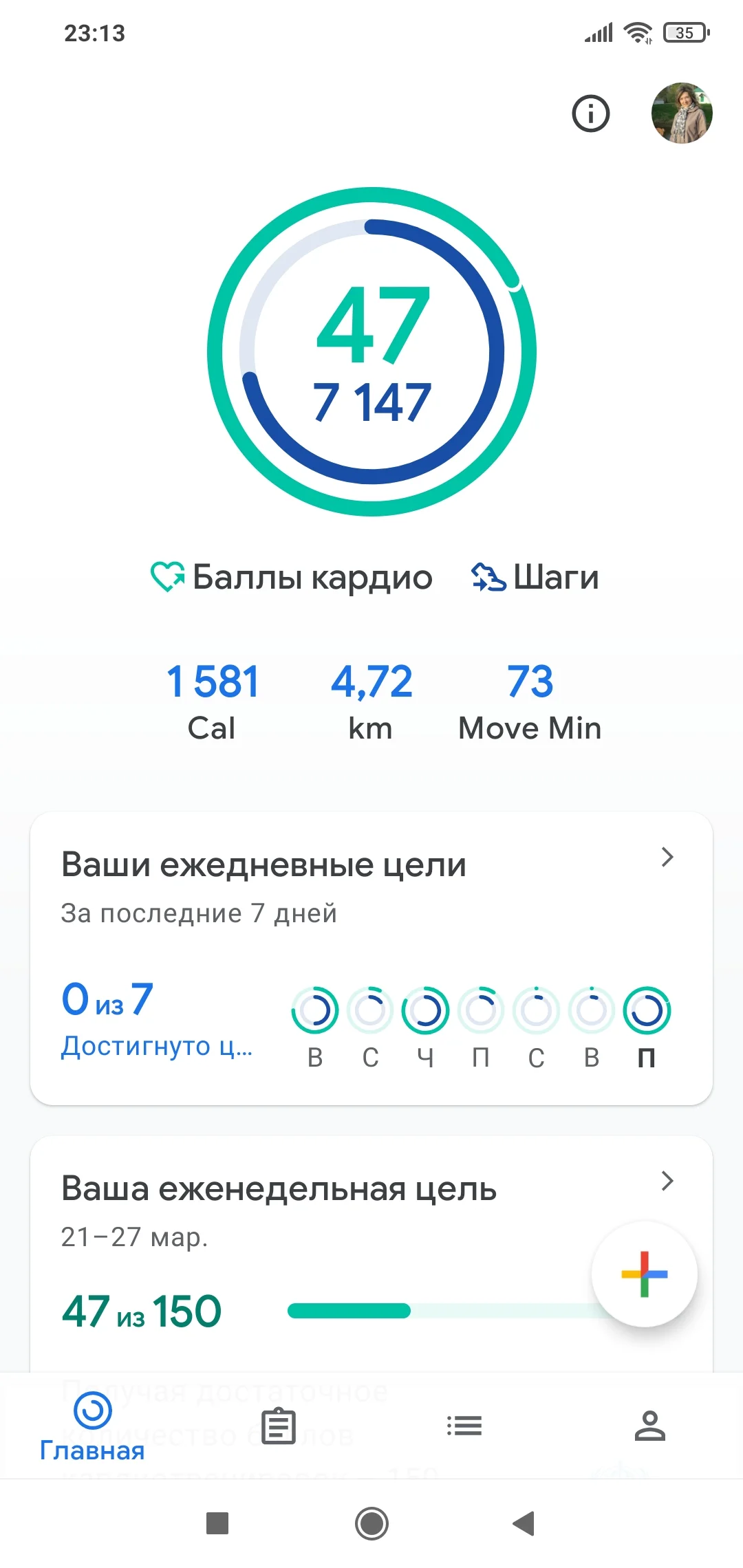Screen dimensions: 743x1568
Task: Switch to the journal clipboard tab
Action: pyautogui.click(x=279, y=1426)
